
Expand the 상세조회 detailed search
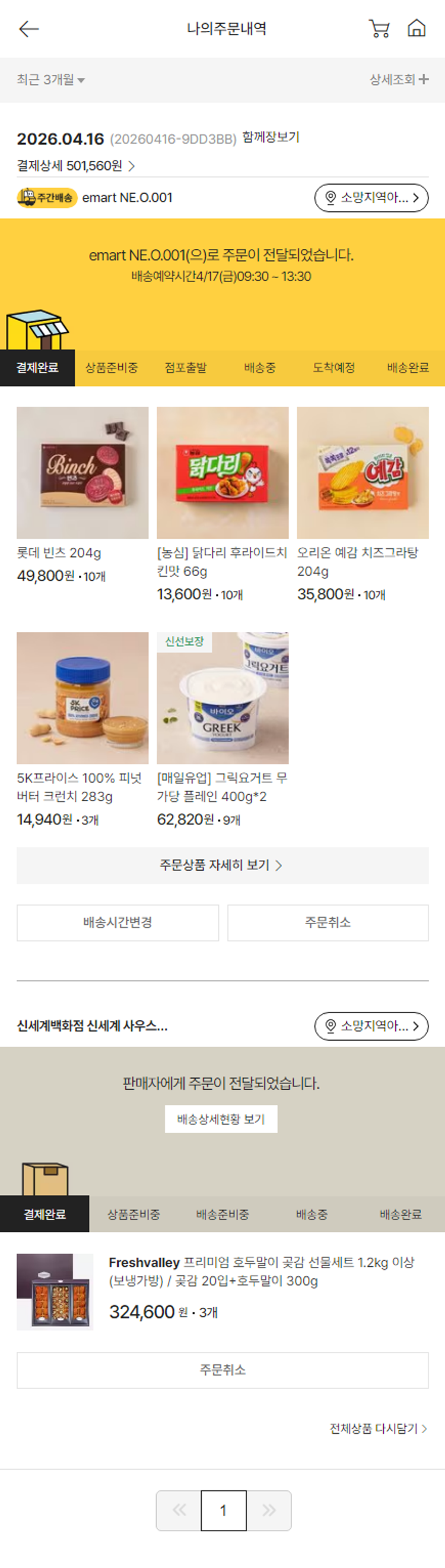tap(399, 79)
